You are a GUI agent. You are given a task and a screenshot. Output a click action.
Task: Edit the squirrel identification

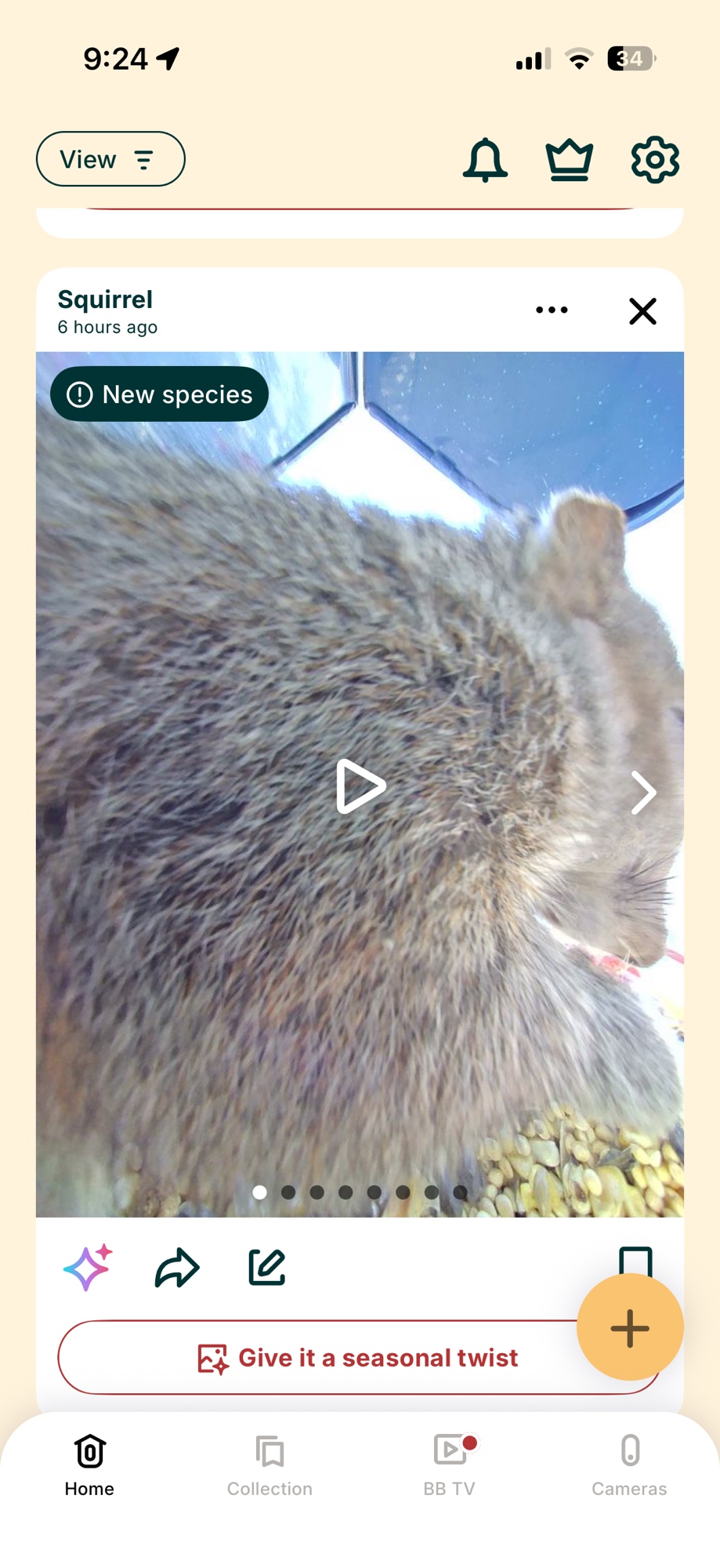point(267,1268)
